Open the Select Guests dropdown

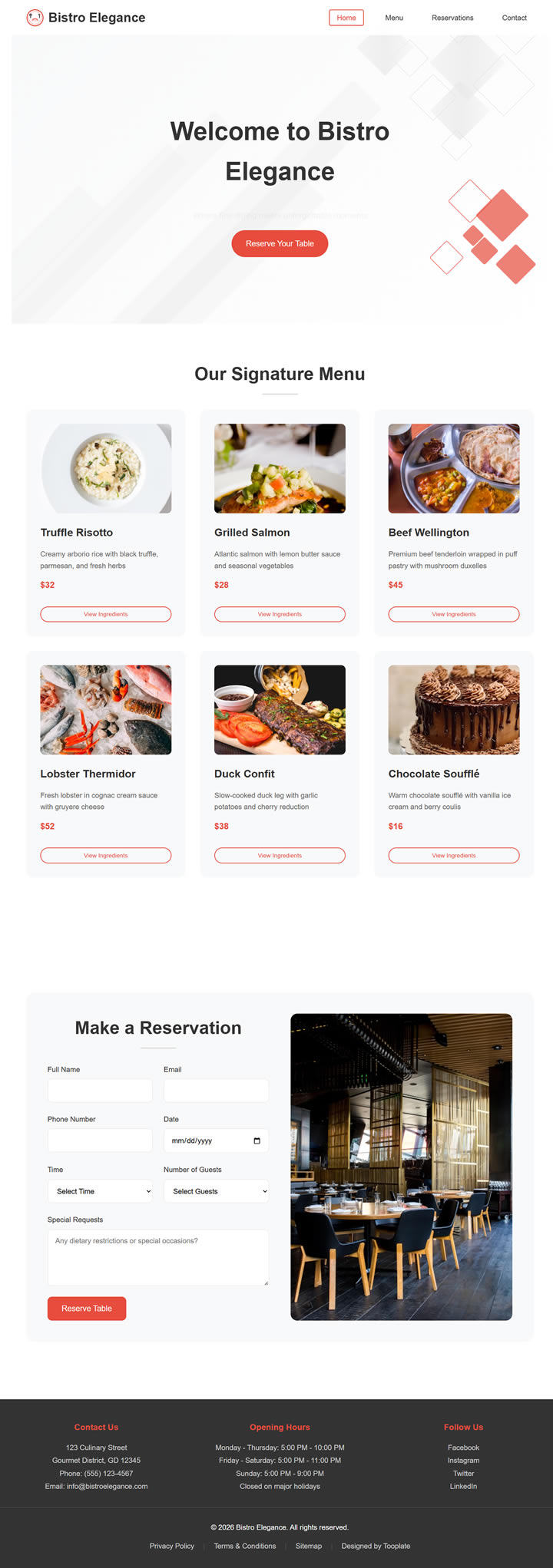click(x=216, y=1191)
